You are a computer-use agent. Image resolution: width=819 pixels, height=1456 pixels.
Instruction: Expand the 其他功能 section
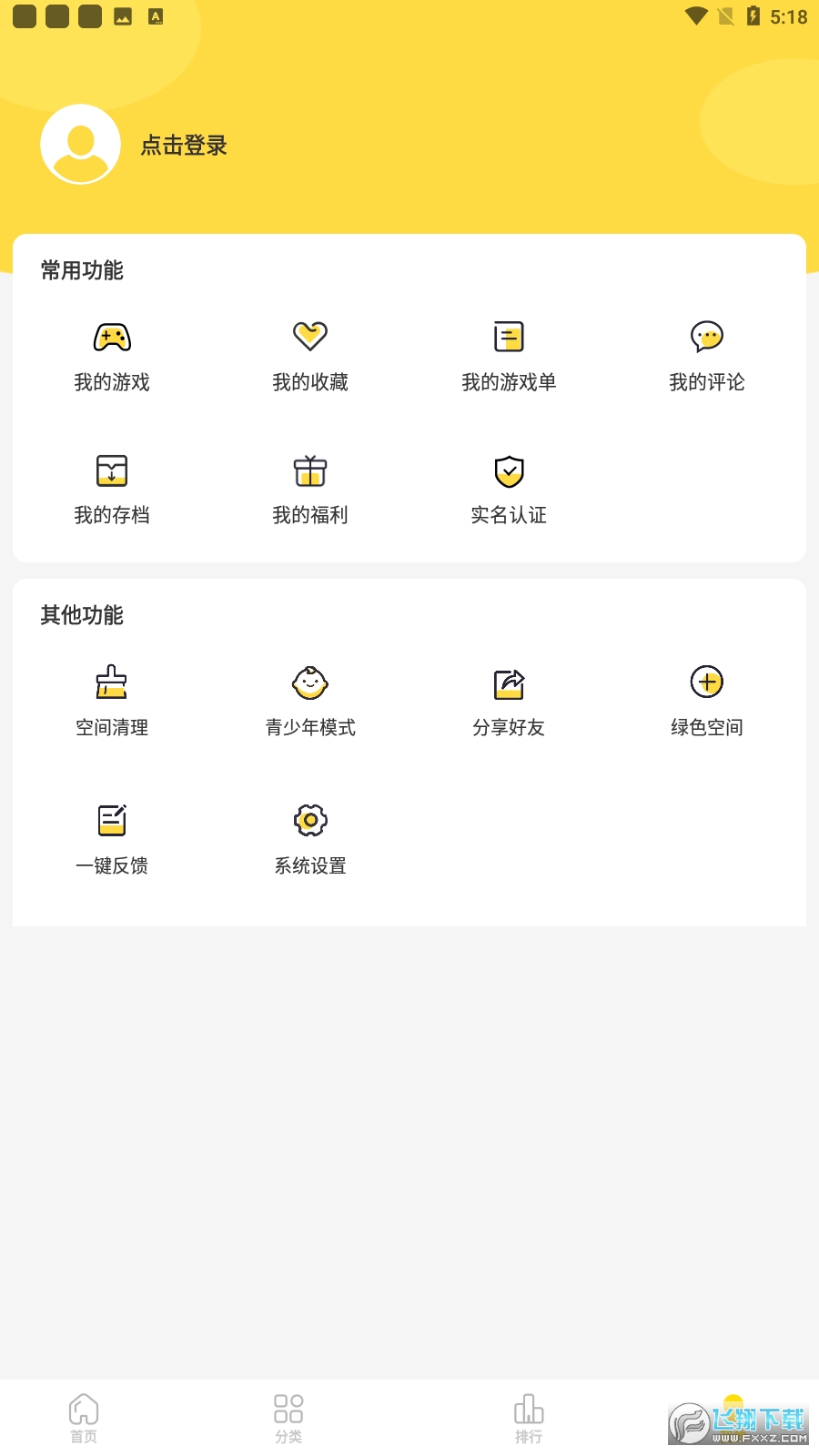click(x=81, y=616)
